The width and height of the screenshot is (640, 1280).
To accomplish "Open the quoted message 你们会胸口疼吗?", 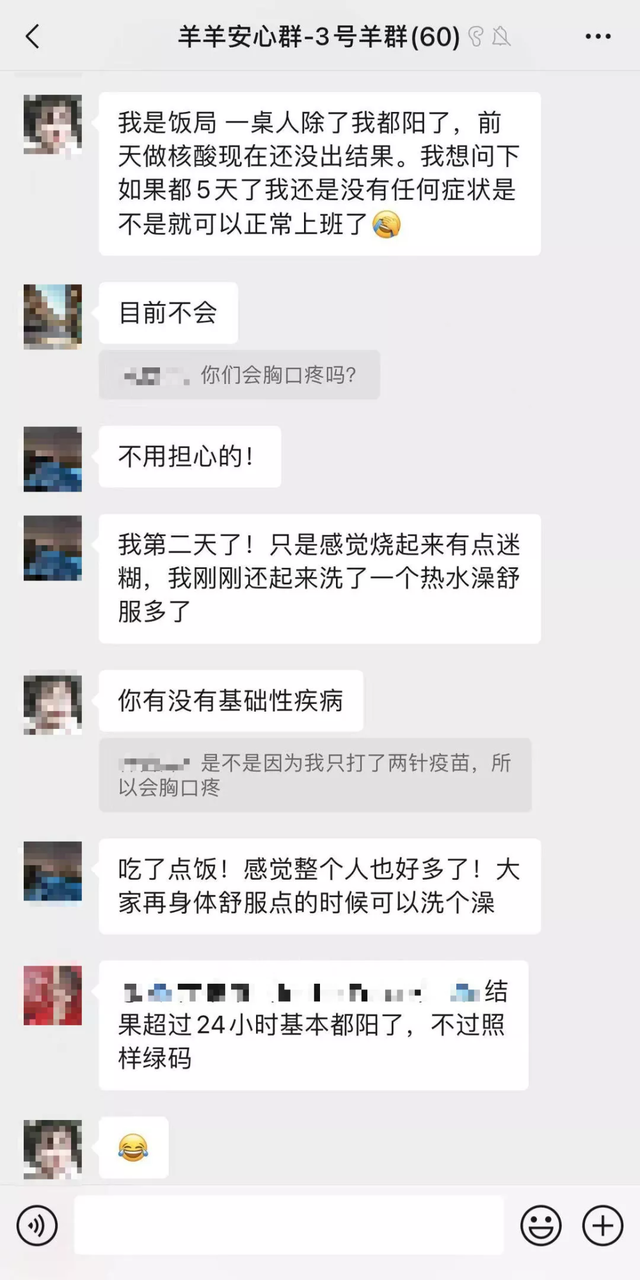I will pos(239,375).
